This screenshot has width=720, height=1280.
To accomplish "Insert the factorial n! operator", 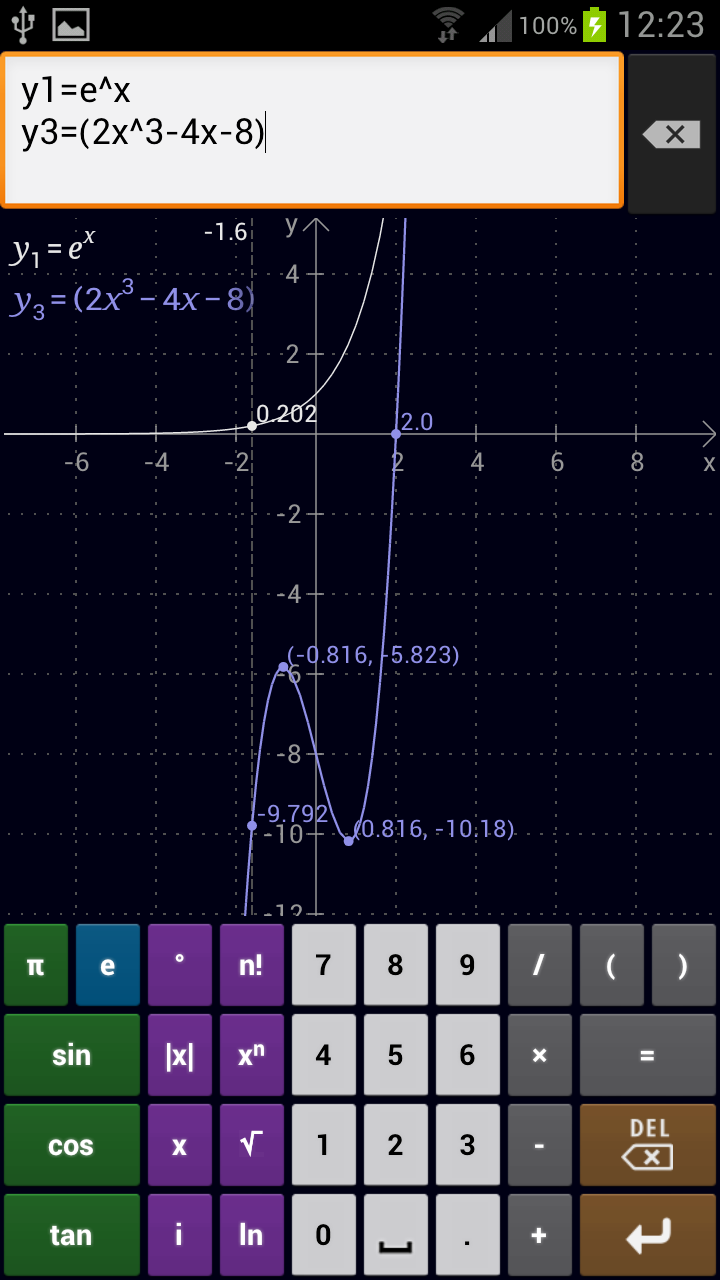I will click(x=252, y=965).
